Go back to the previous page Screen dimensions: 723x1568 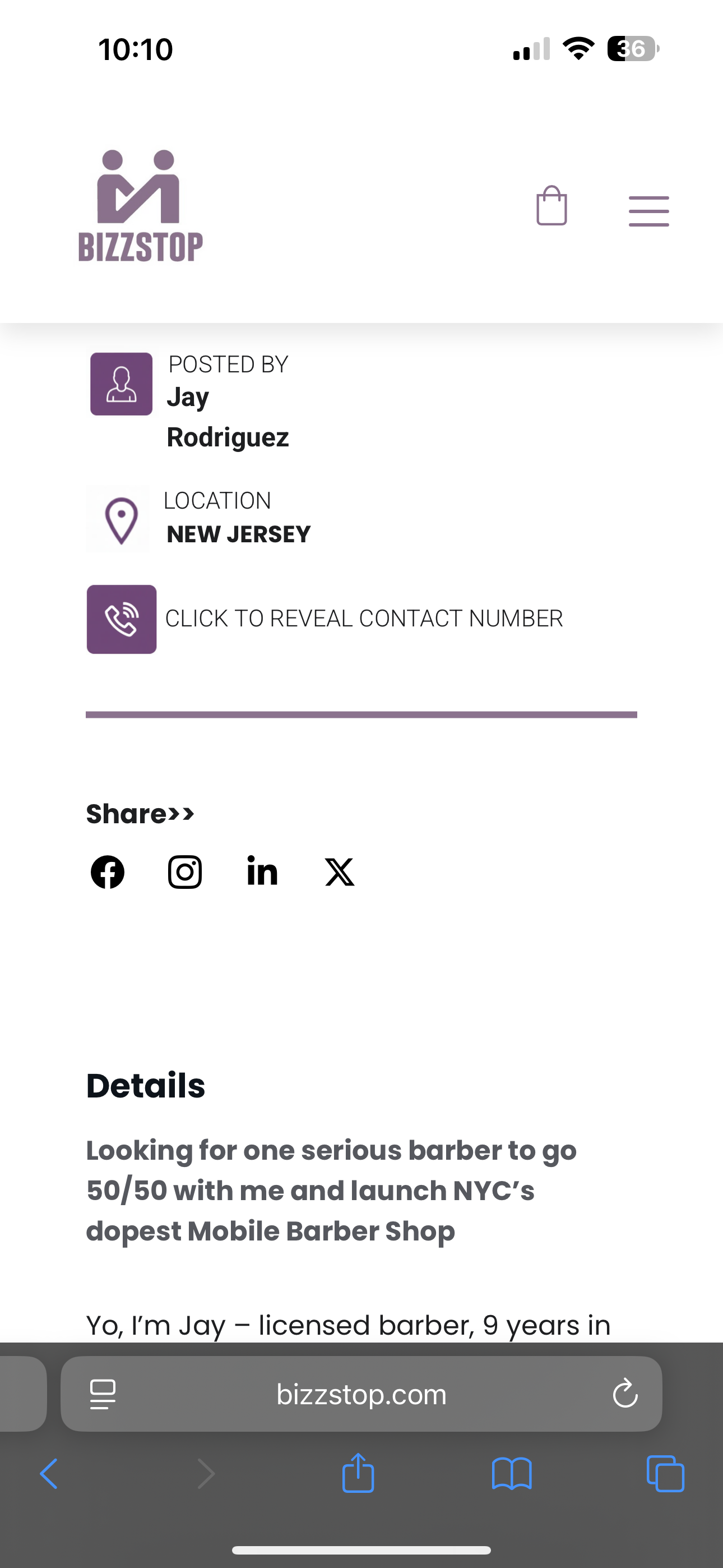coord(49,1474)
